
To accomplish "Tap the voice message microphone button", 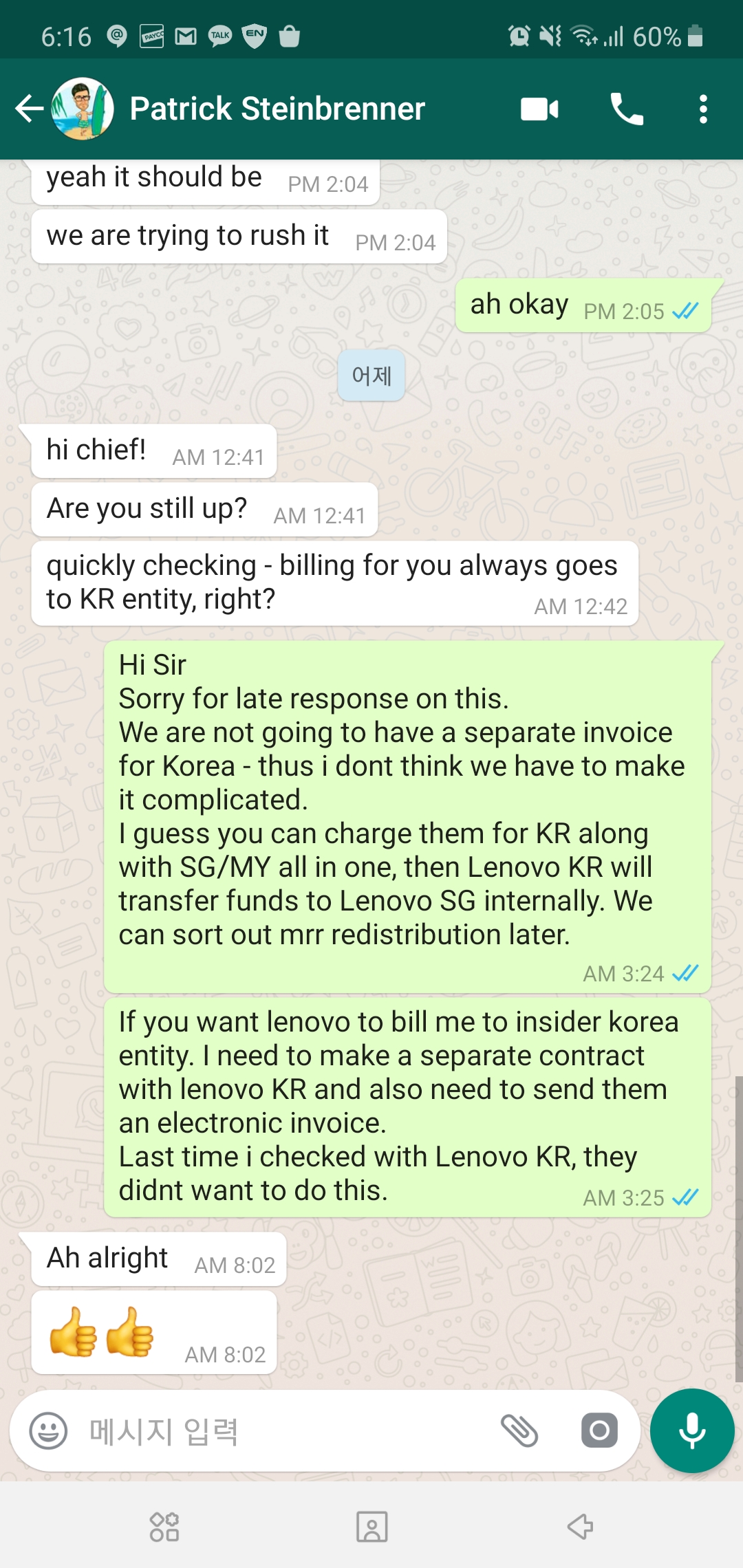I will pyautogui.click(x=692, y=1431).
